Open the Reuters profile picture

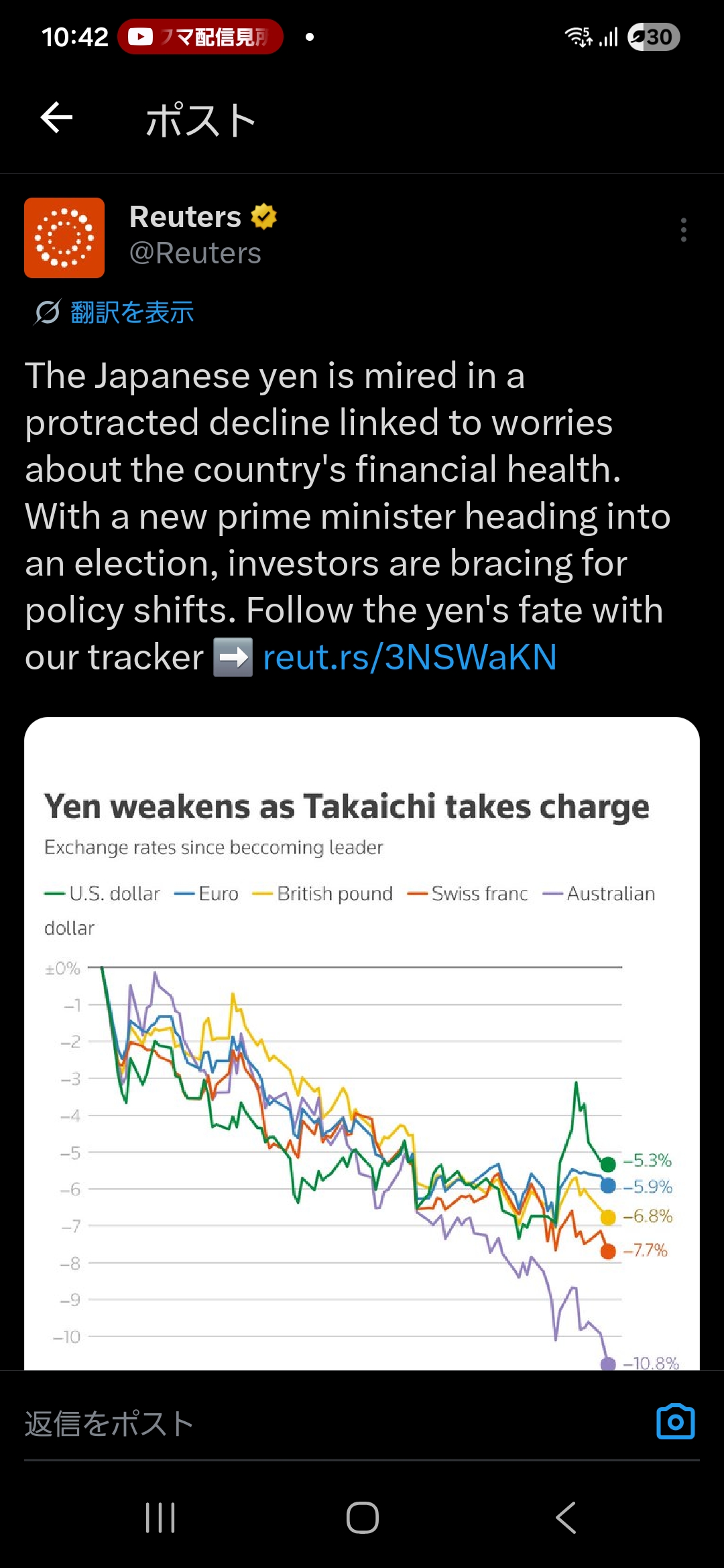(64, 238)
